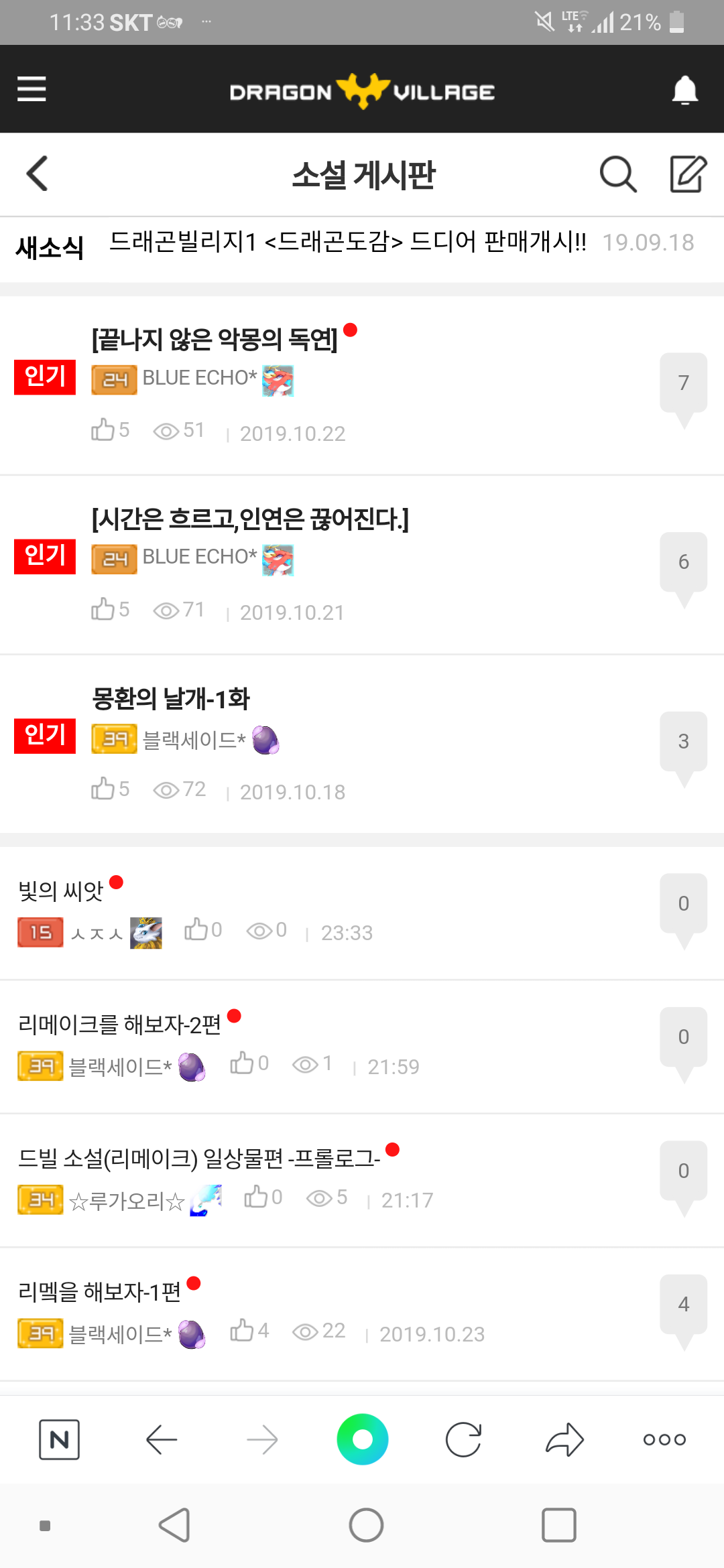Tap the system home button
The width and height of the screenshot is (724, 1568).
[366, 1525]
